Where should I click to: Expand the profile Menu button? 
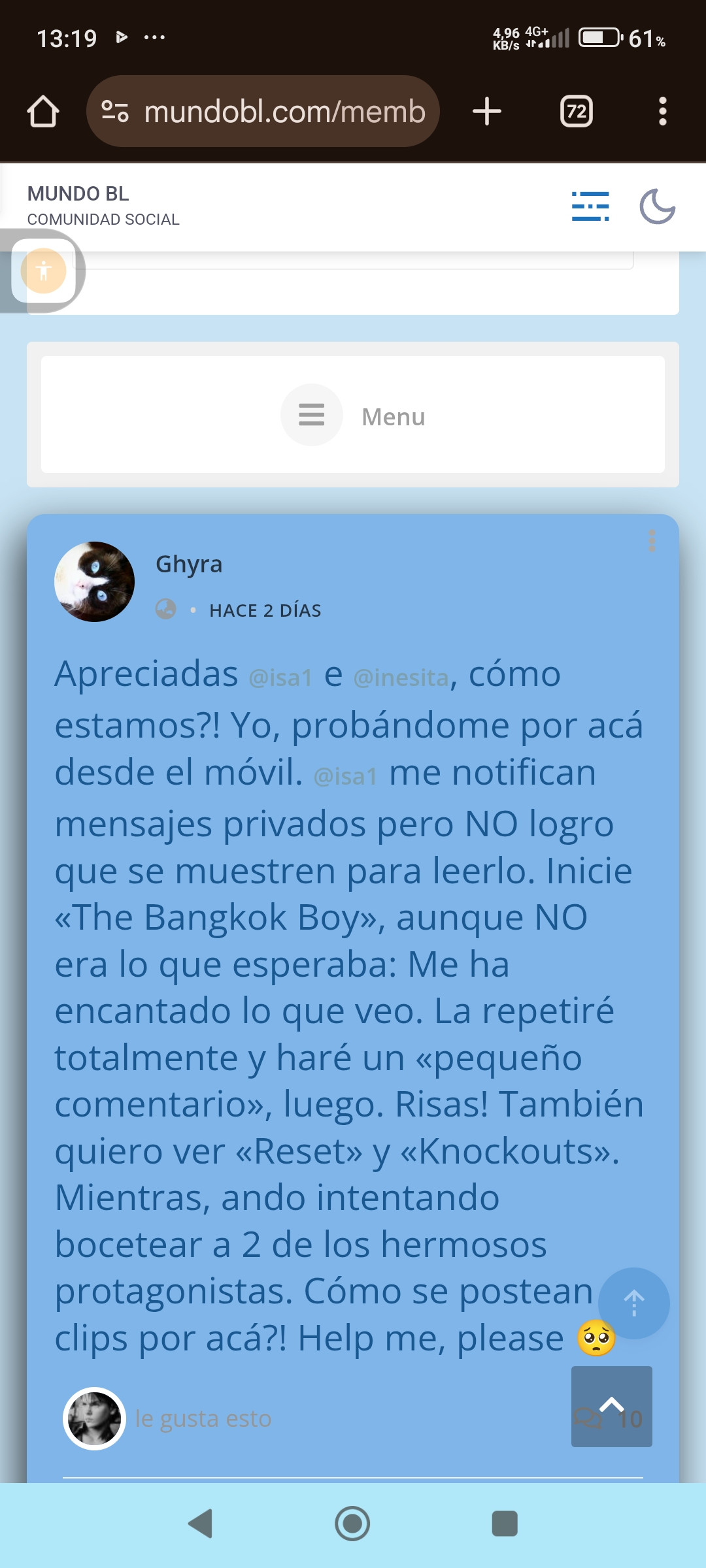pos(353,416)
